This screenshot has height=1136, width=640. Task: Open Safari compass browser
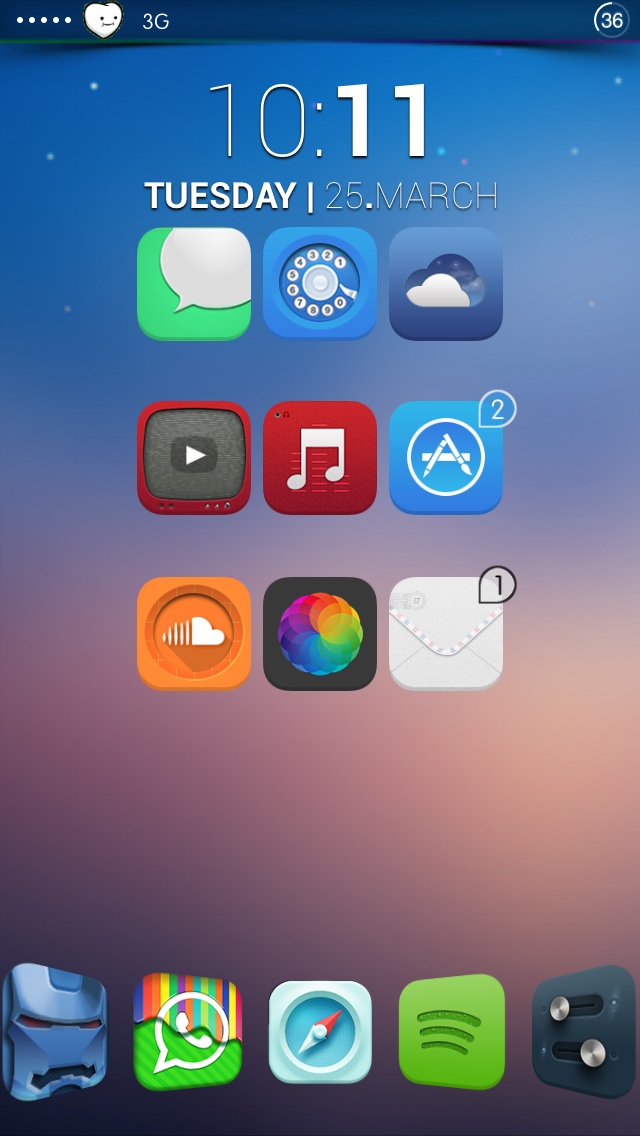pyautogui.click(x=320, y=1032)
